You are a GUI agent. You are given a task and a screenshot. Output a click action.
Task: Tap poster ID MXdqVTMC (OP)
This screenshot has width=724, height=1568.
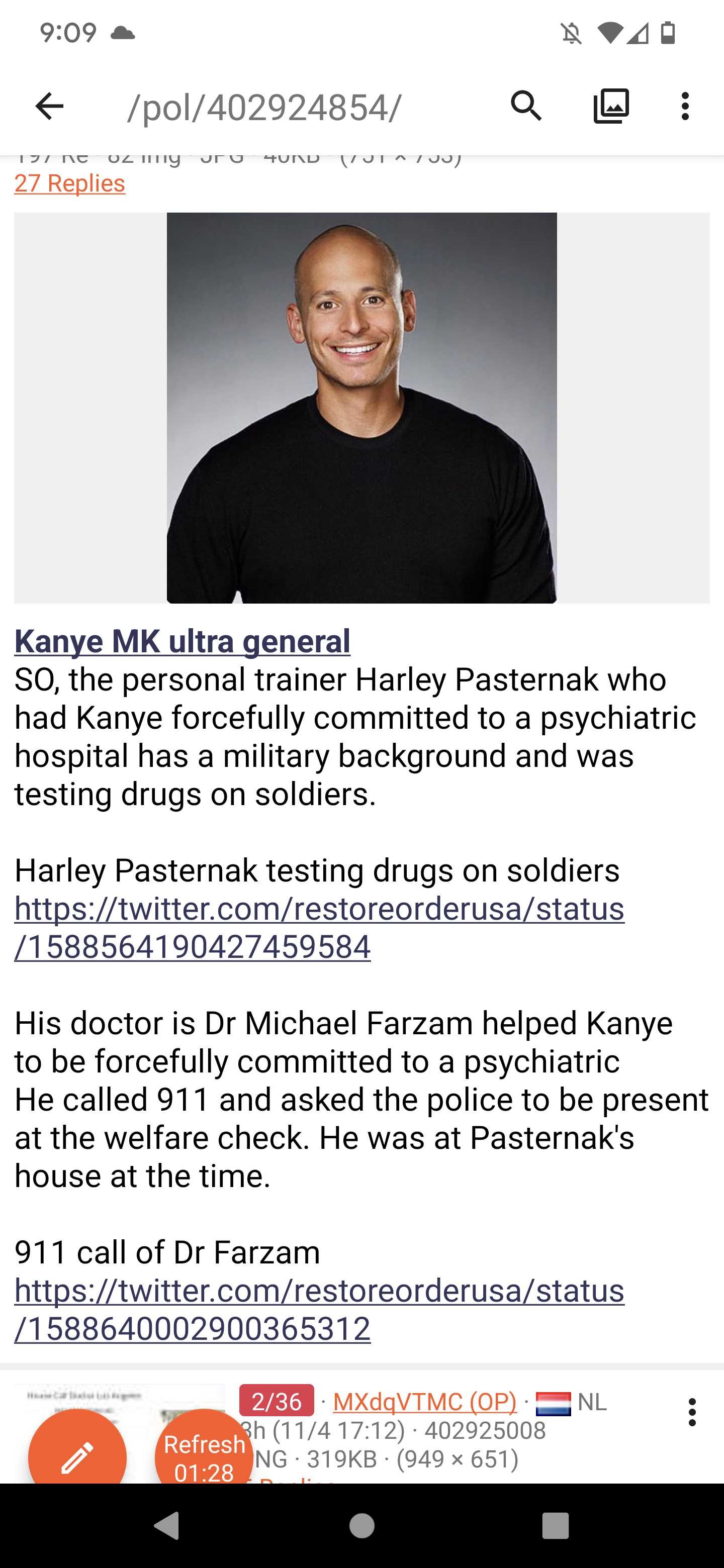pos(425,1401)
